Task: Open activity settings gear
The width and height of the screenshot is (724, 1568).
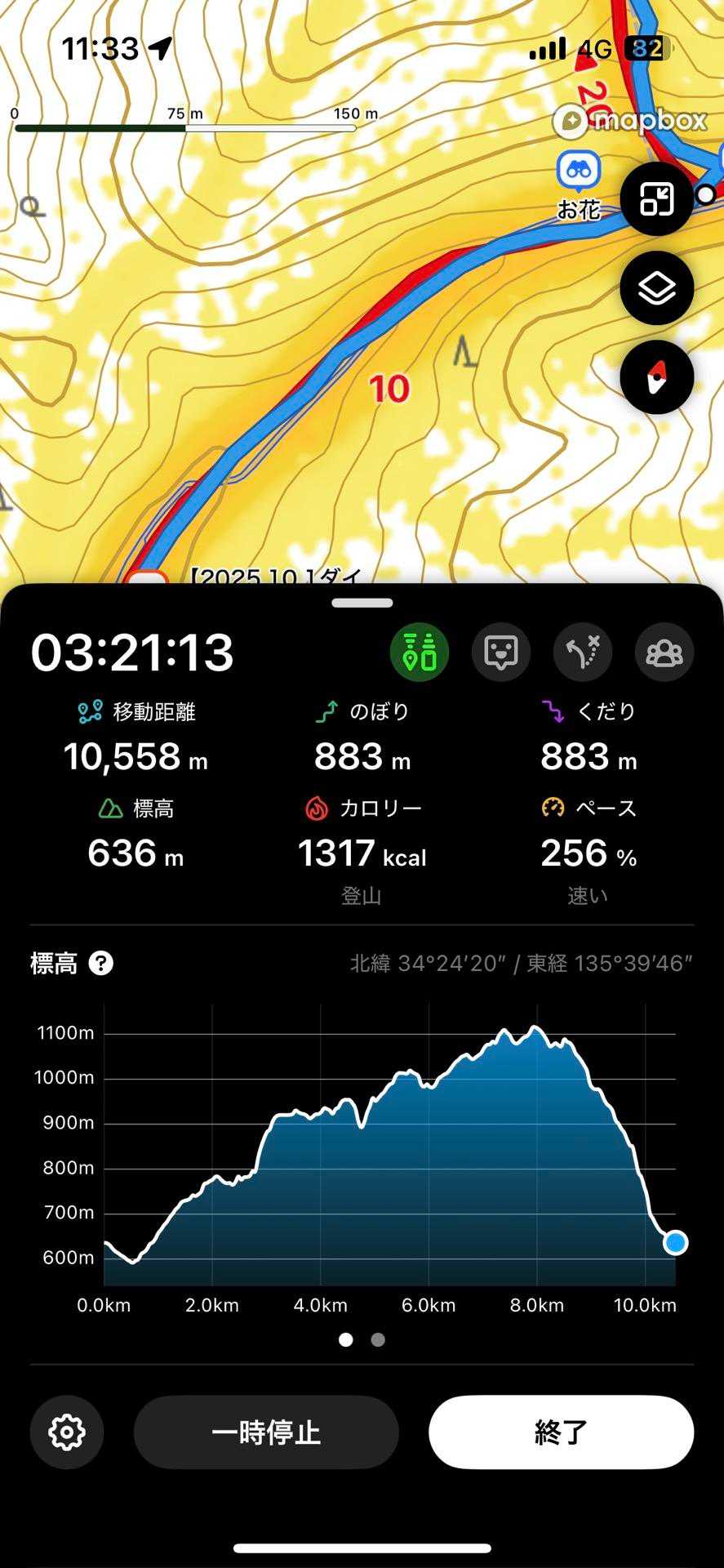Action: [67, 1432]
